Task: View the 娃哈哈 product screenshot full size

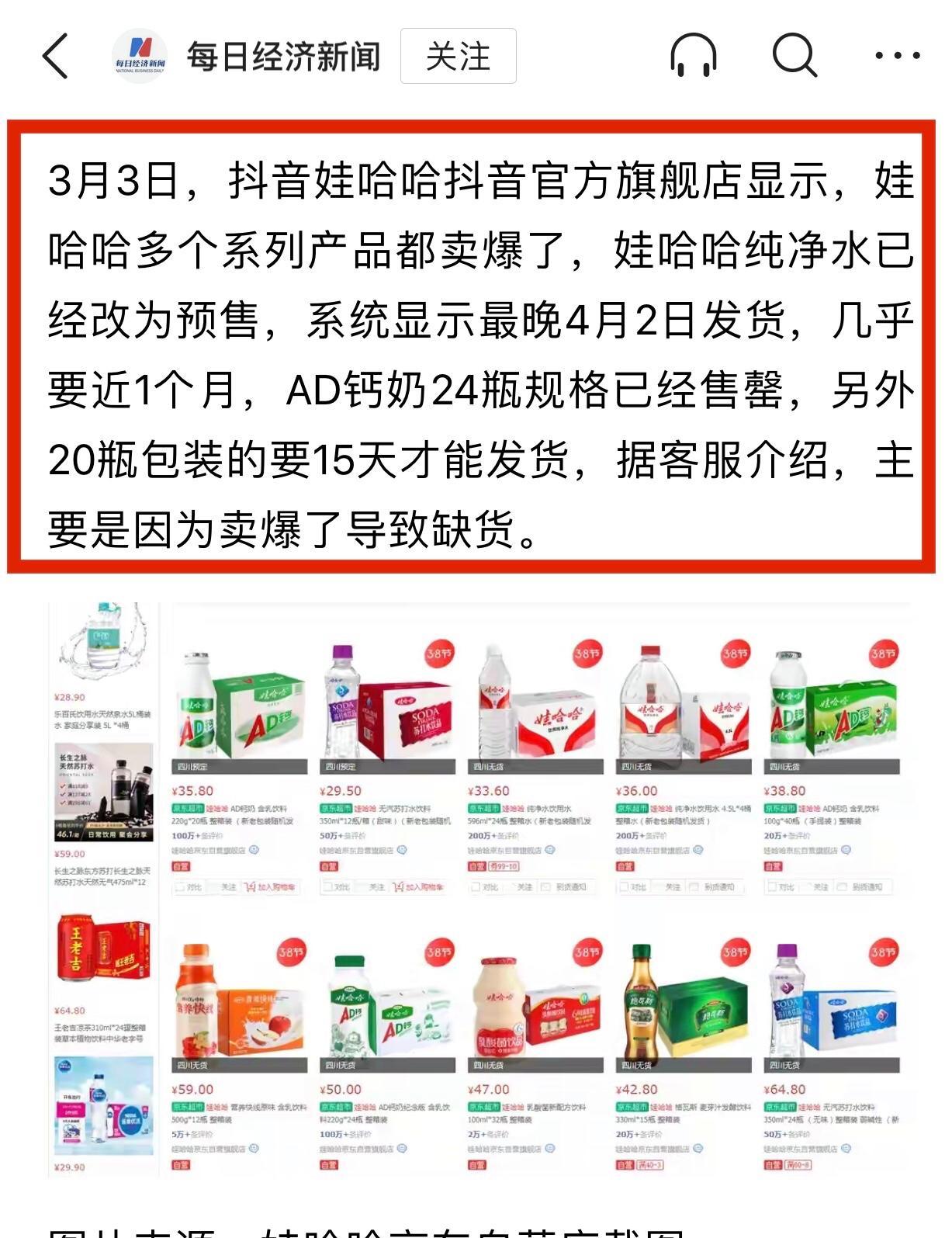Action: pos(477,889)
